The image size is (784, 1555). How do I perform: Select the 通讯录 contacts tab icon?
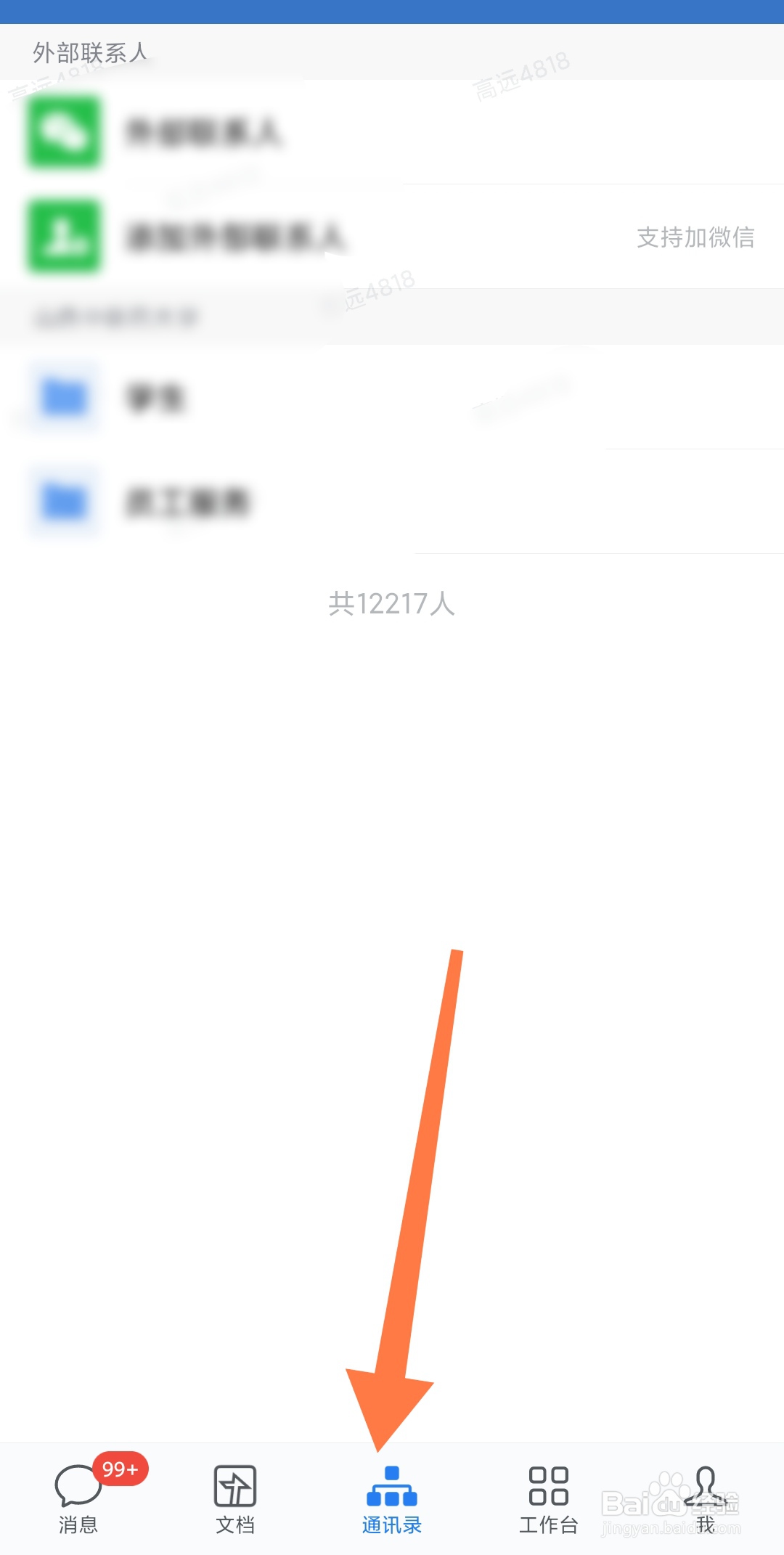click(391, 1487)
